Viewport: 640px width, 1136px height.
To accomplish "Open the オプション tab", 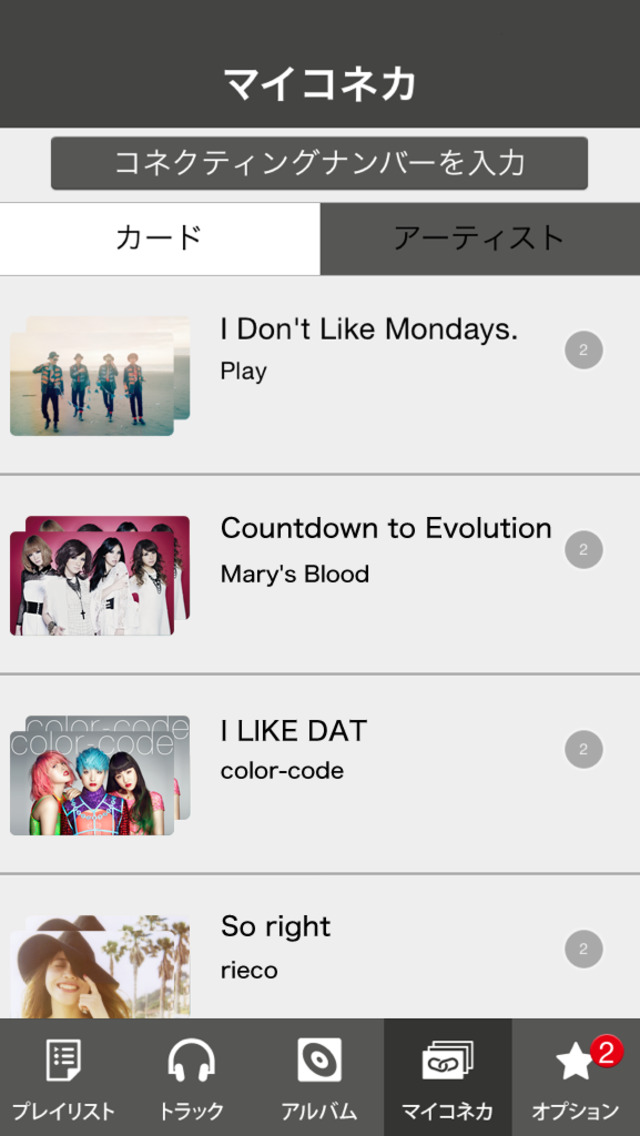I will (x=576, y=1078).
